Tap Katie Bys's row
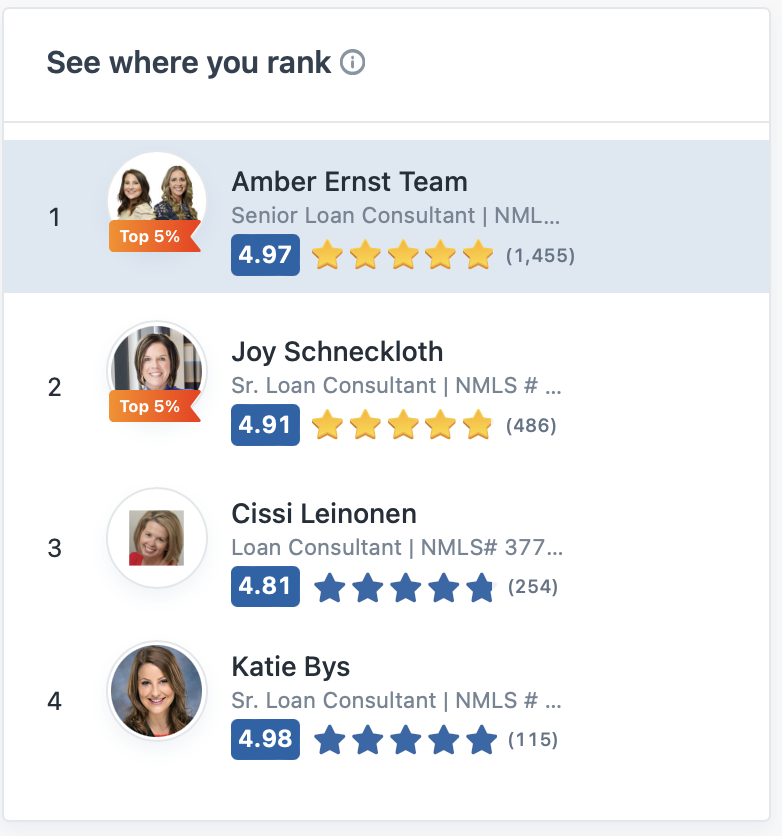 (x=290, y=667)
